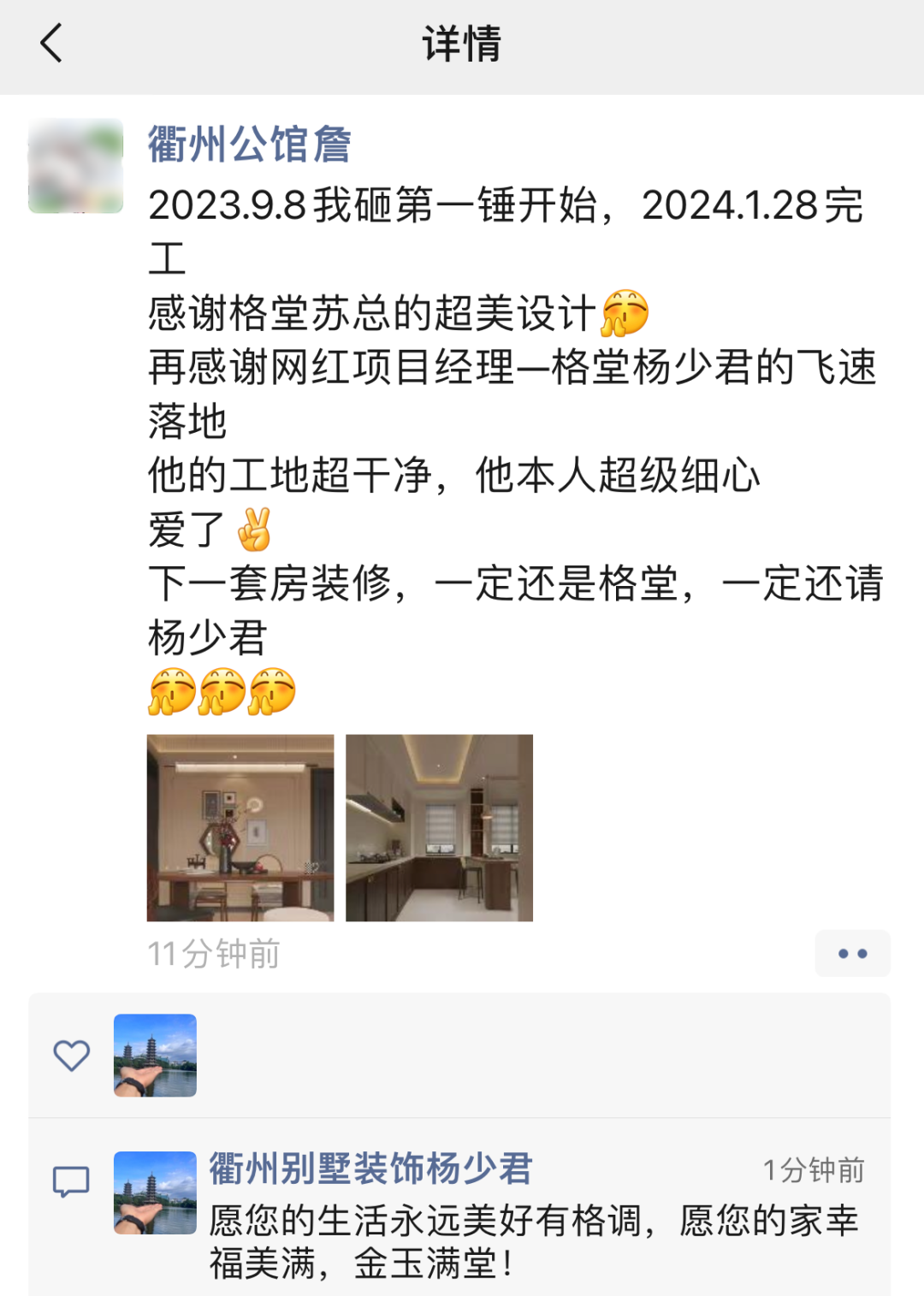Open 衢州公馆詹's profile avatar

tap(75, 166)
